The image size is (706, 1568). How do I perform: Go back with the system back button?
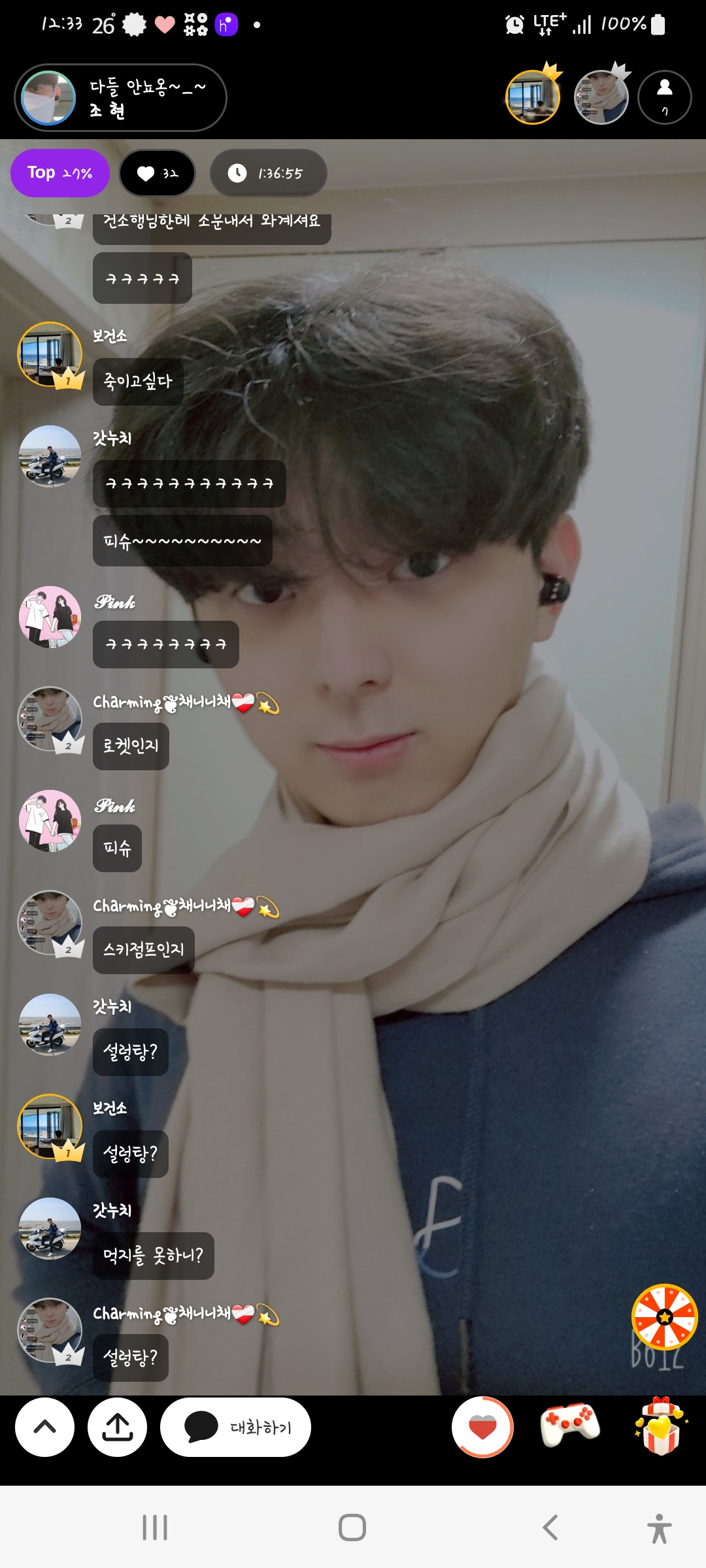(x=550, y=1527)
